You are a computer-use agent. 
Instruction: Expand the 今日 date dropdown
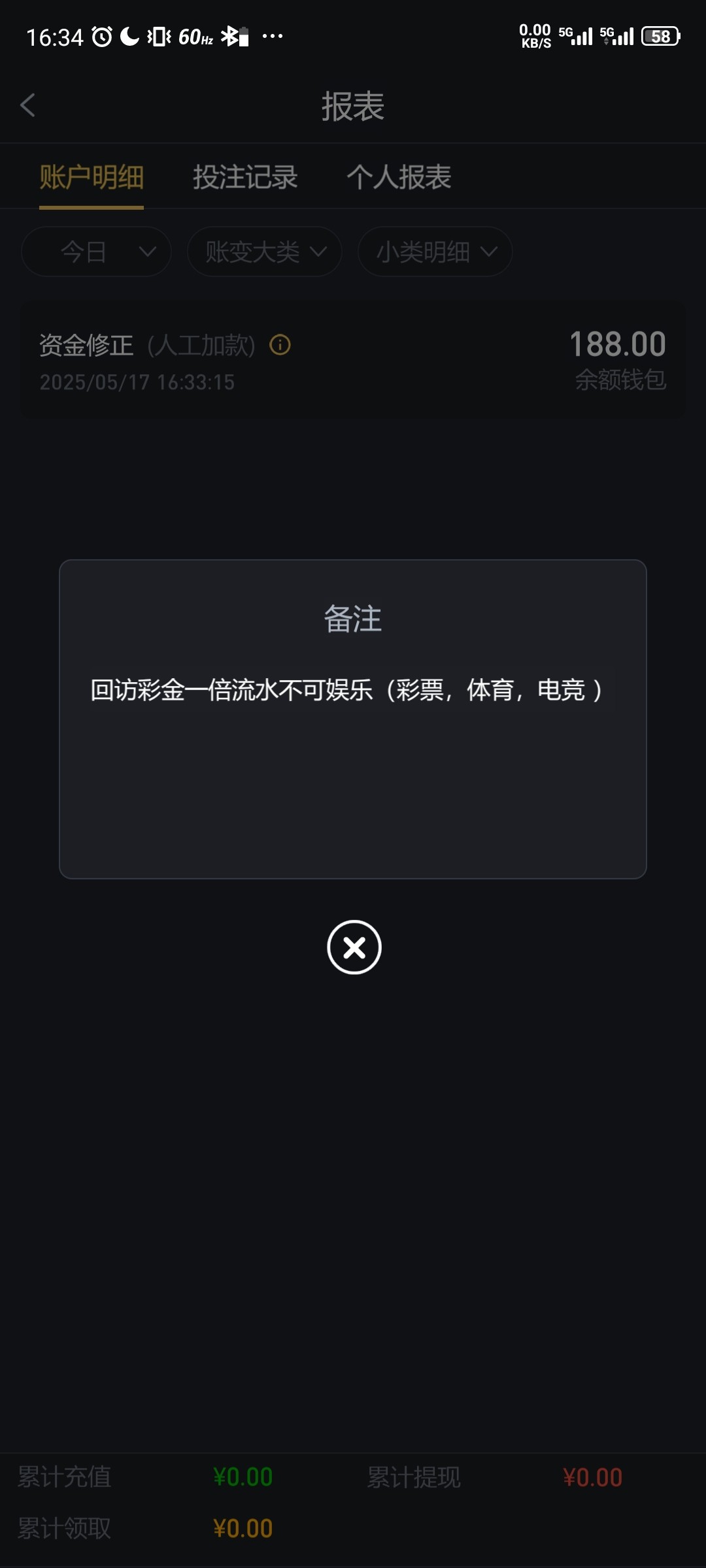pos(96,252)
